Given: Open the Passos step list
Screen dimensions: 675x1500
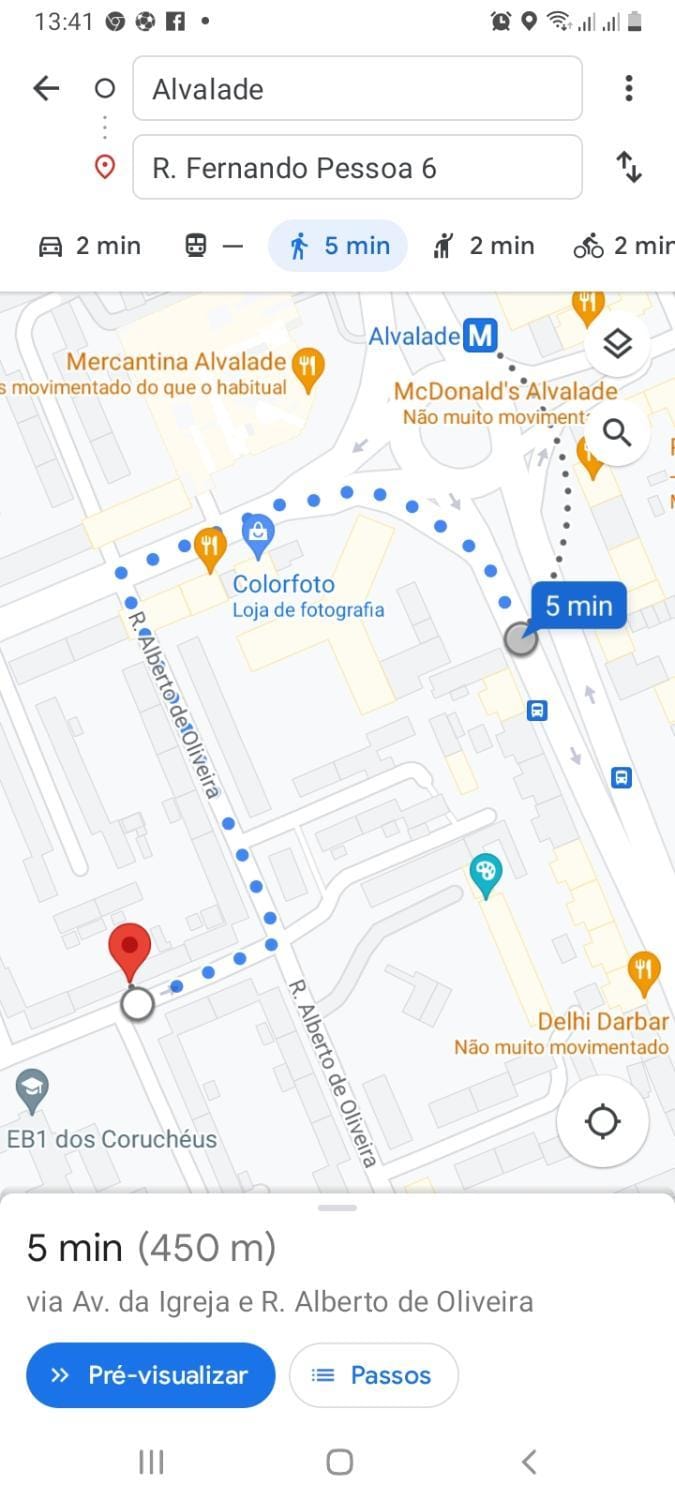Looking at the screenshot, I should click(374, 1375).
